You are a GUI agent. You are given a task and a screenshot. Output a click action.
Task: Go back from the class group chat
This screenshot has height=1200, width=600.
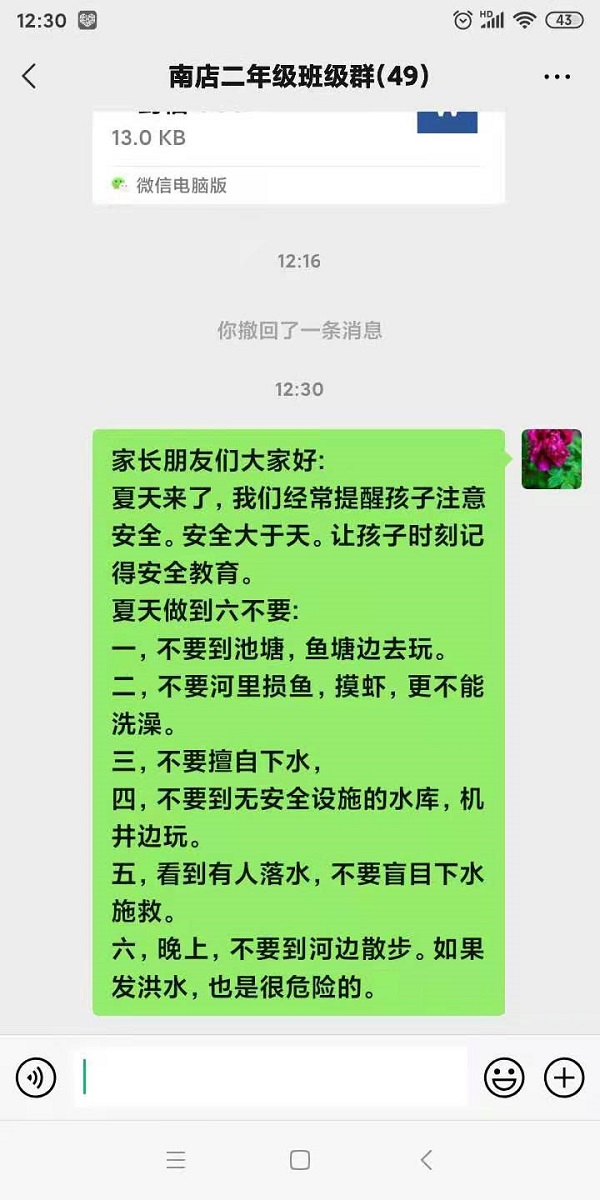pyautogui.click(x=29, y=76)
